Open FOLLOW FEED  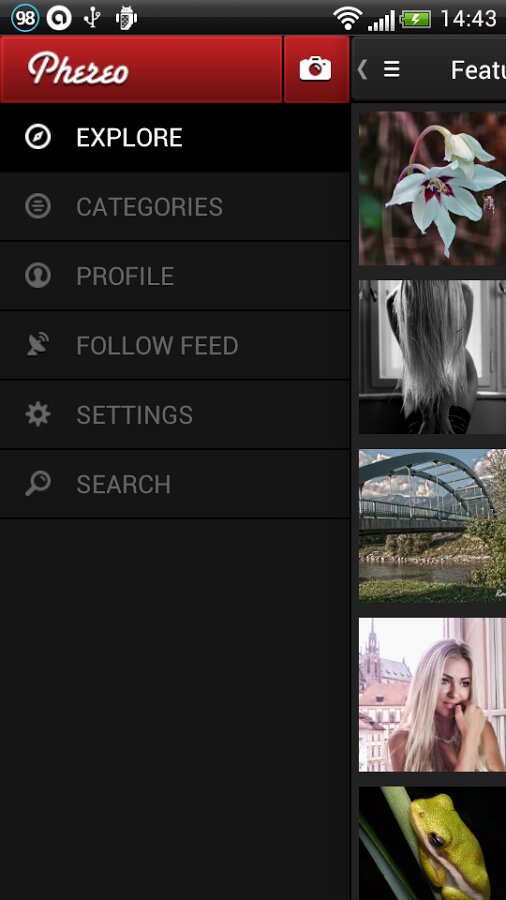click(174, 346)
